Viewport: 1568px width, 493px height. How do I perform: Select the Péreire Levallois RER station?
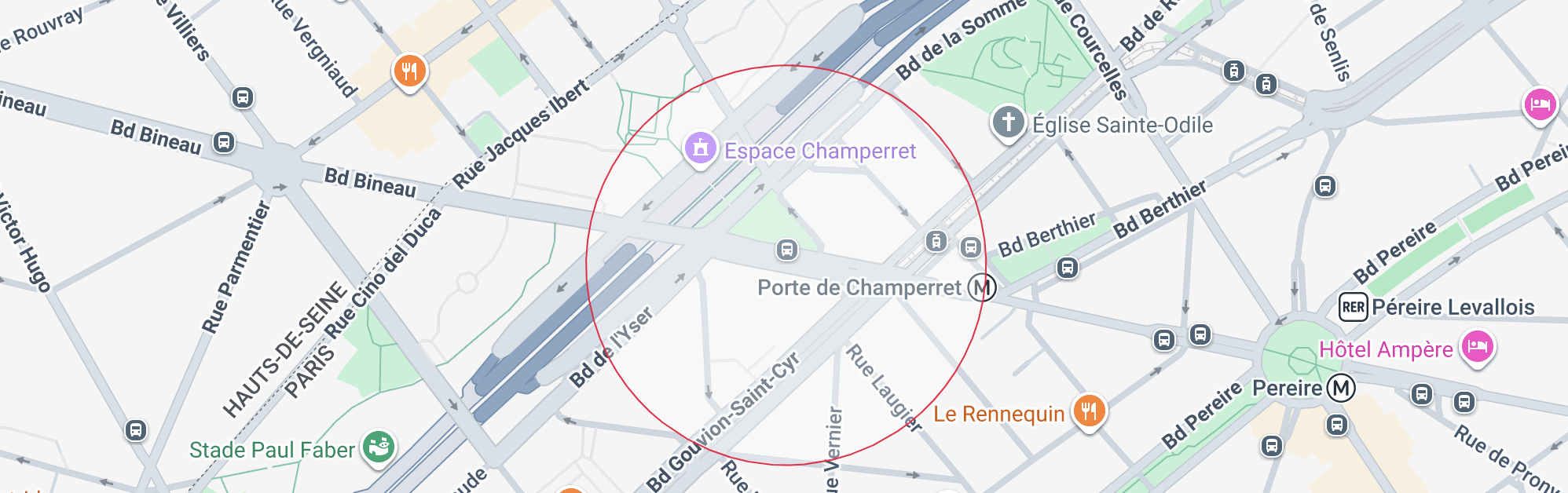coord(1353,307)
